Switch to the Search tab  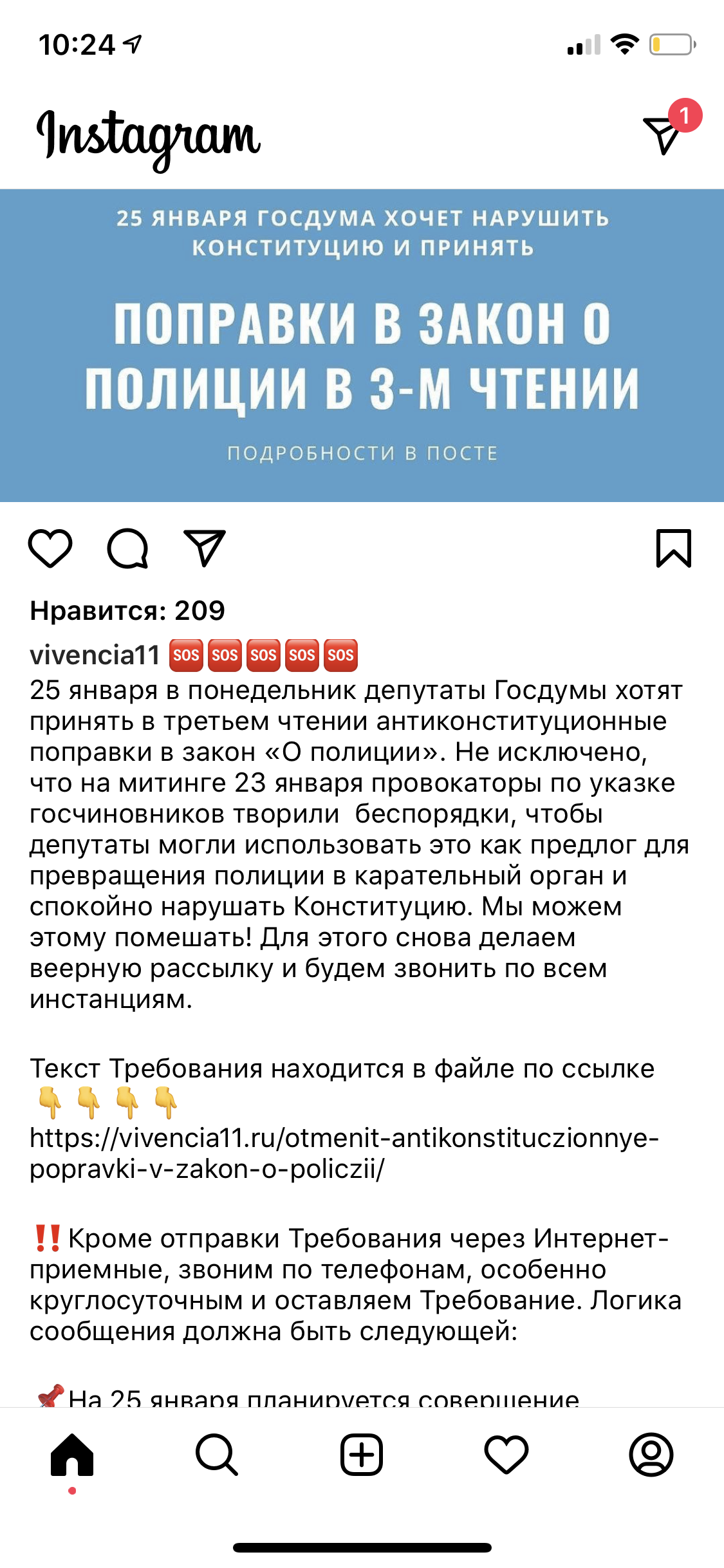(217, 1454)
